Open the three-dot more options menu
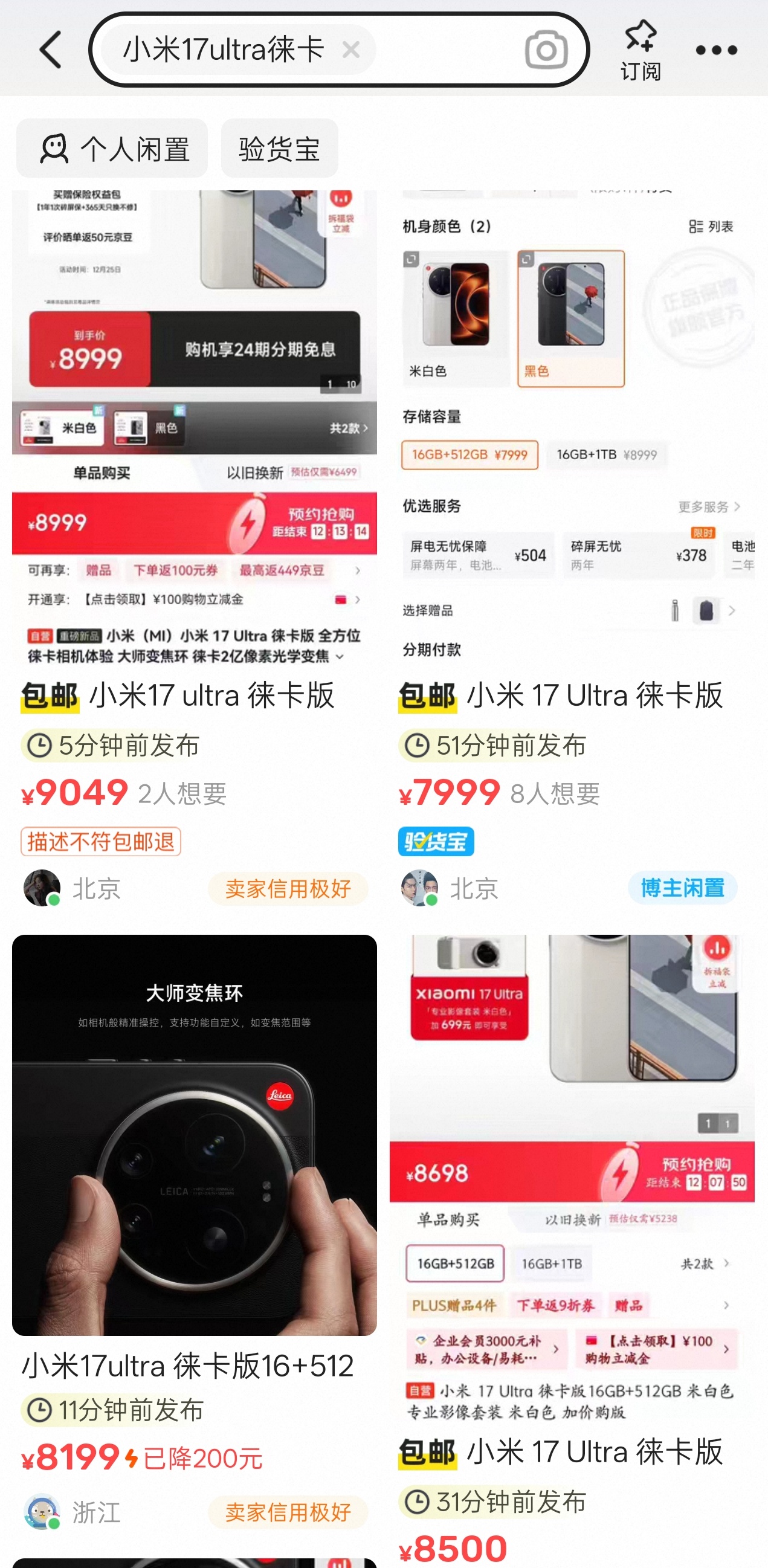This screenshot has width=768, height=1568. point(715,51)
